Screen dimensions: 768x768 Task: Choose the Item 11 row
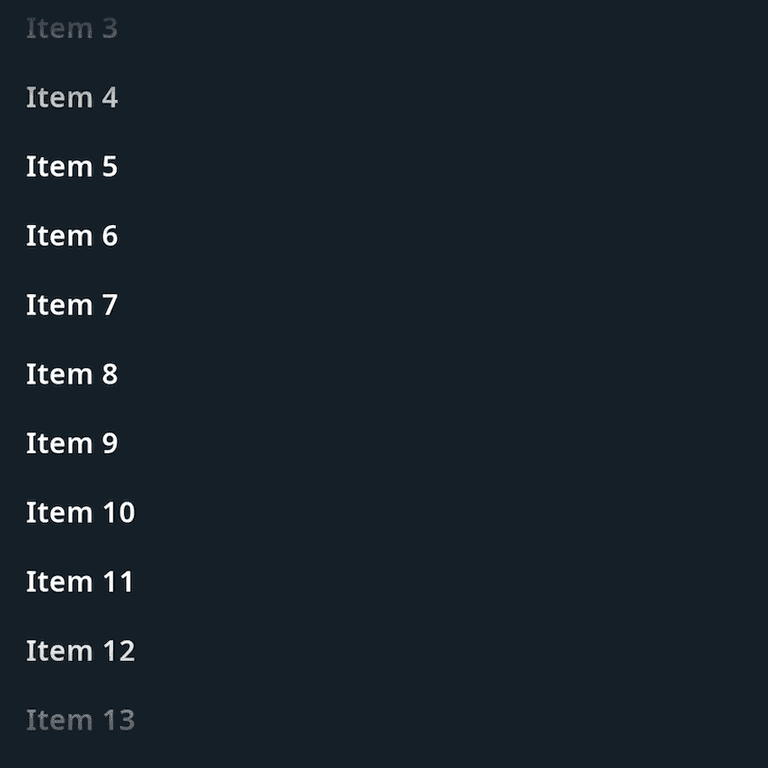[80, 581]
